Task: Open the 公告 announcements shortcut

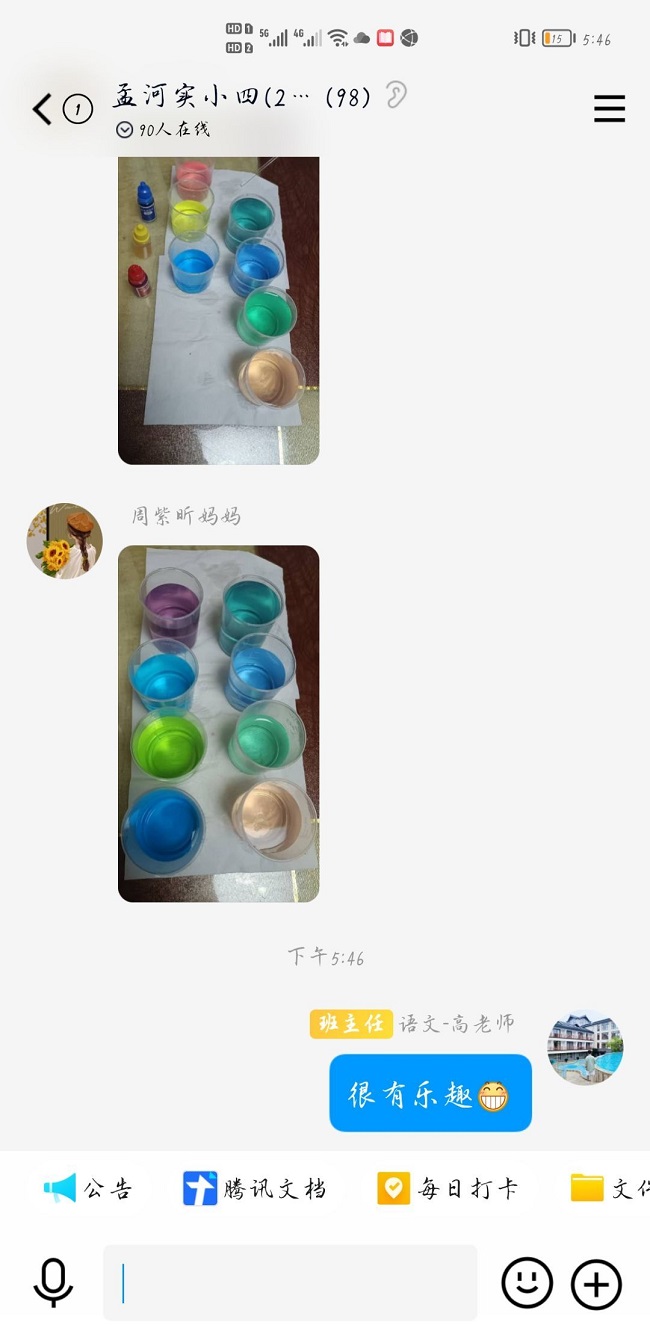Action: point(87,1188)
